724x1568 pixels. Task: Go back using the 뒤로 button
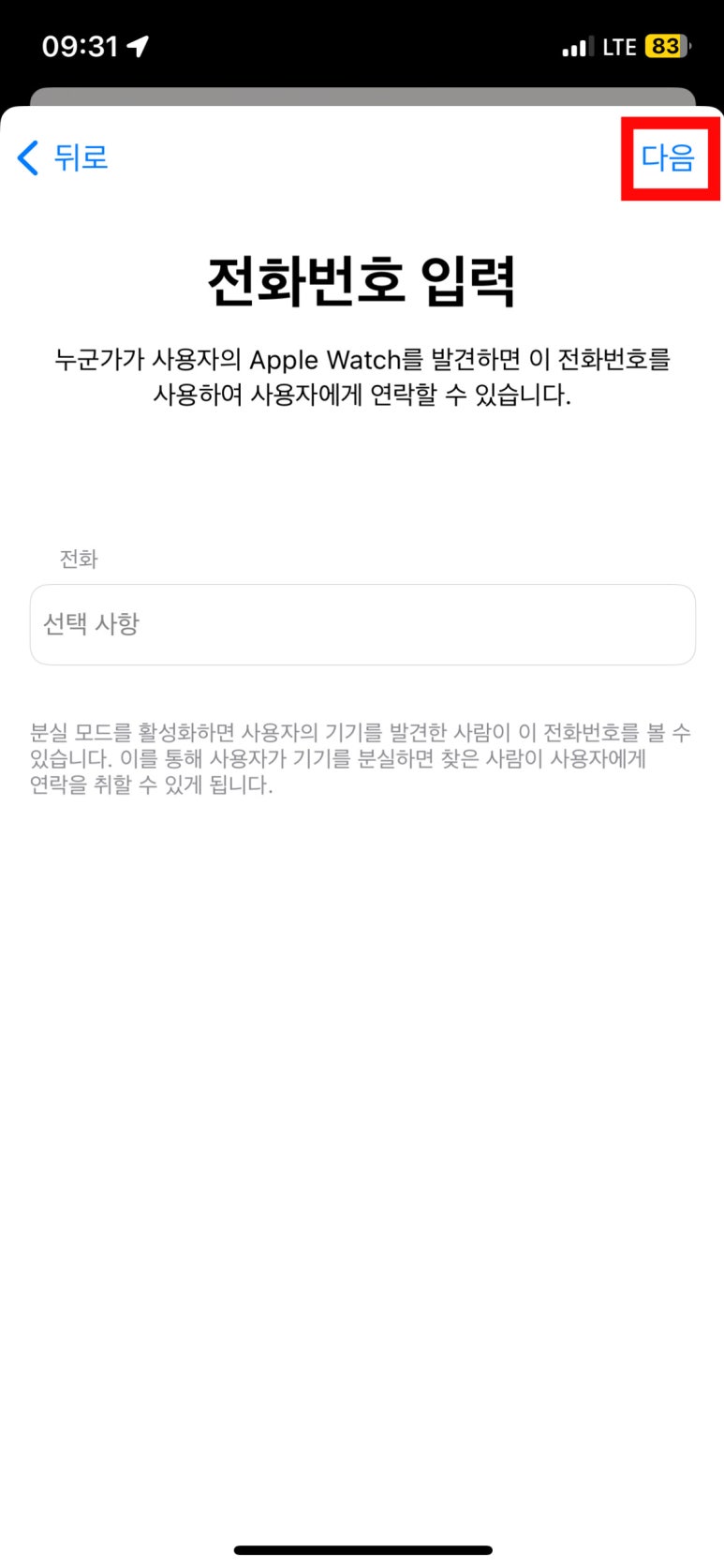[64, 157]
